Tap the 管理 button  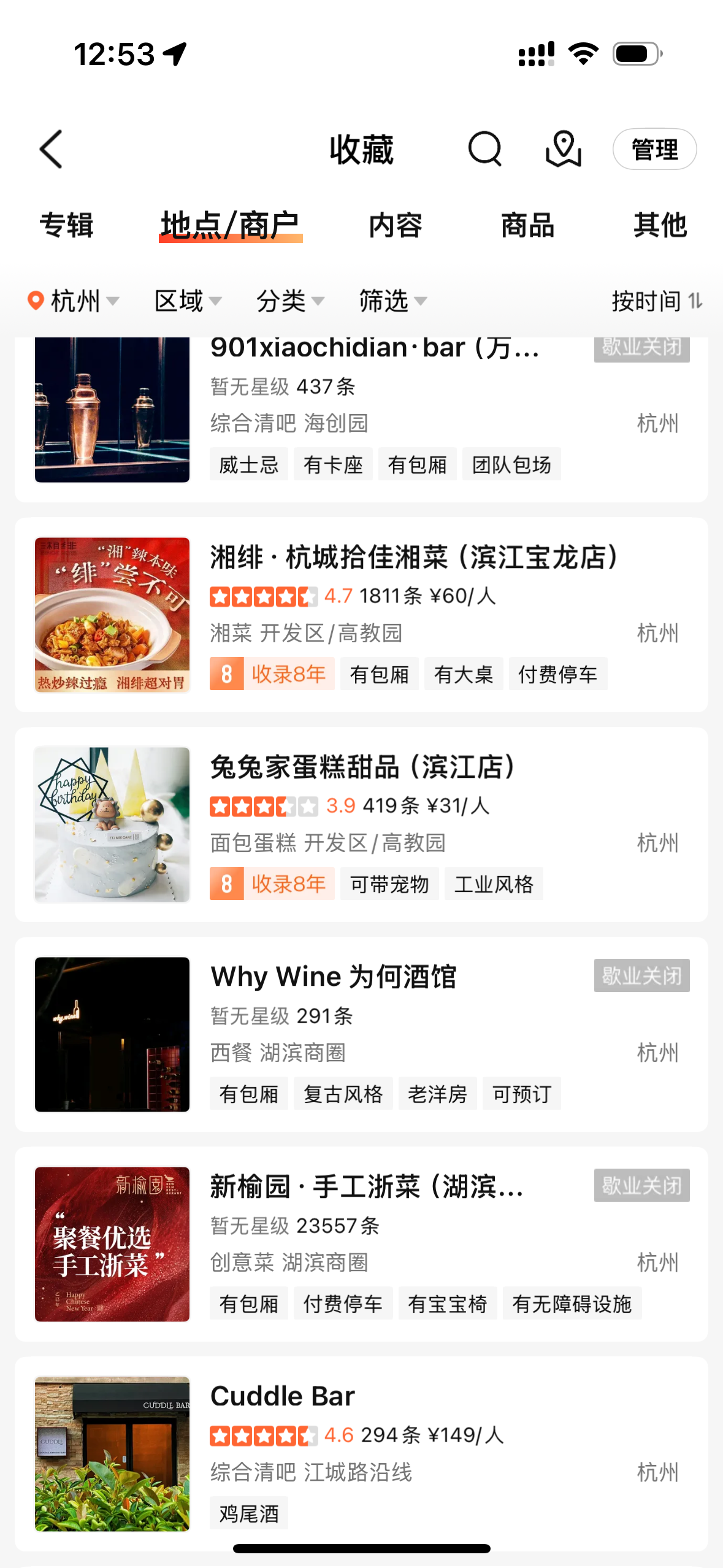[x=654, y=149]
